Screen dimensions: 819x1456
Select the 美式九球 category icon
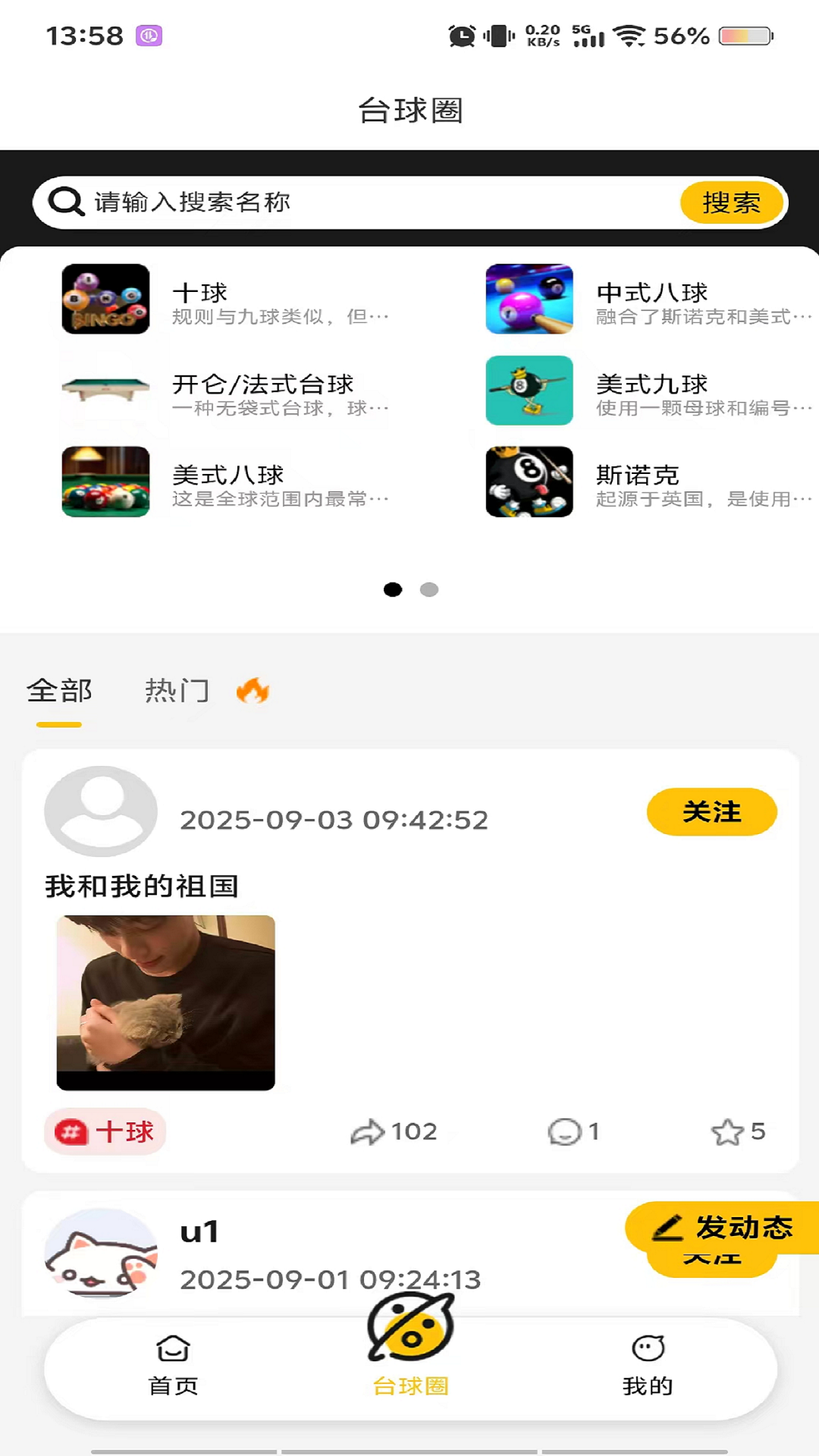(529, 391)
